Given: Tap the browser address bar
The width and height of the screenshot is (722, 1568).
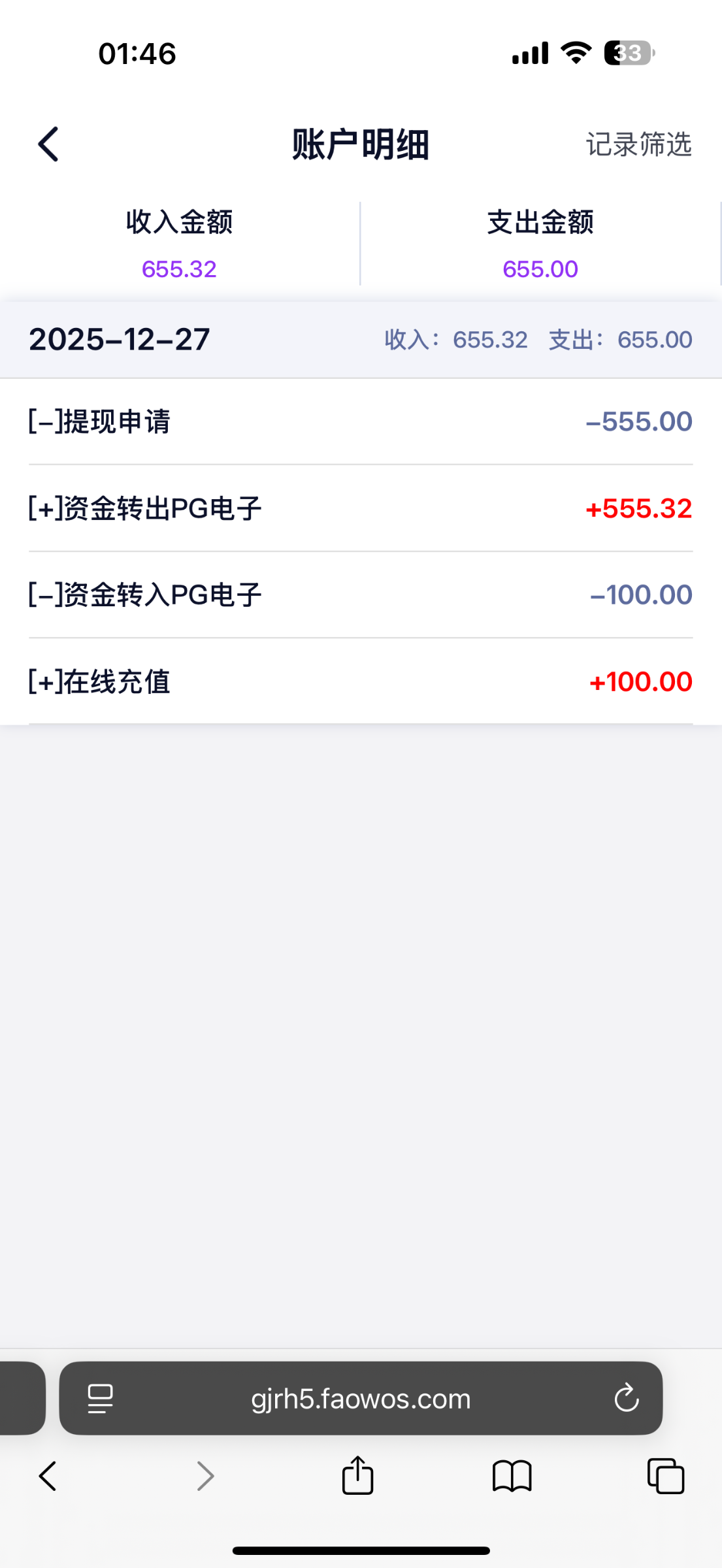Looking at the screenshot, I should [361, 1399].
